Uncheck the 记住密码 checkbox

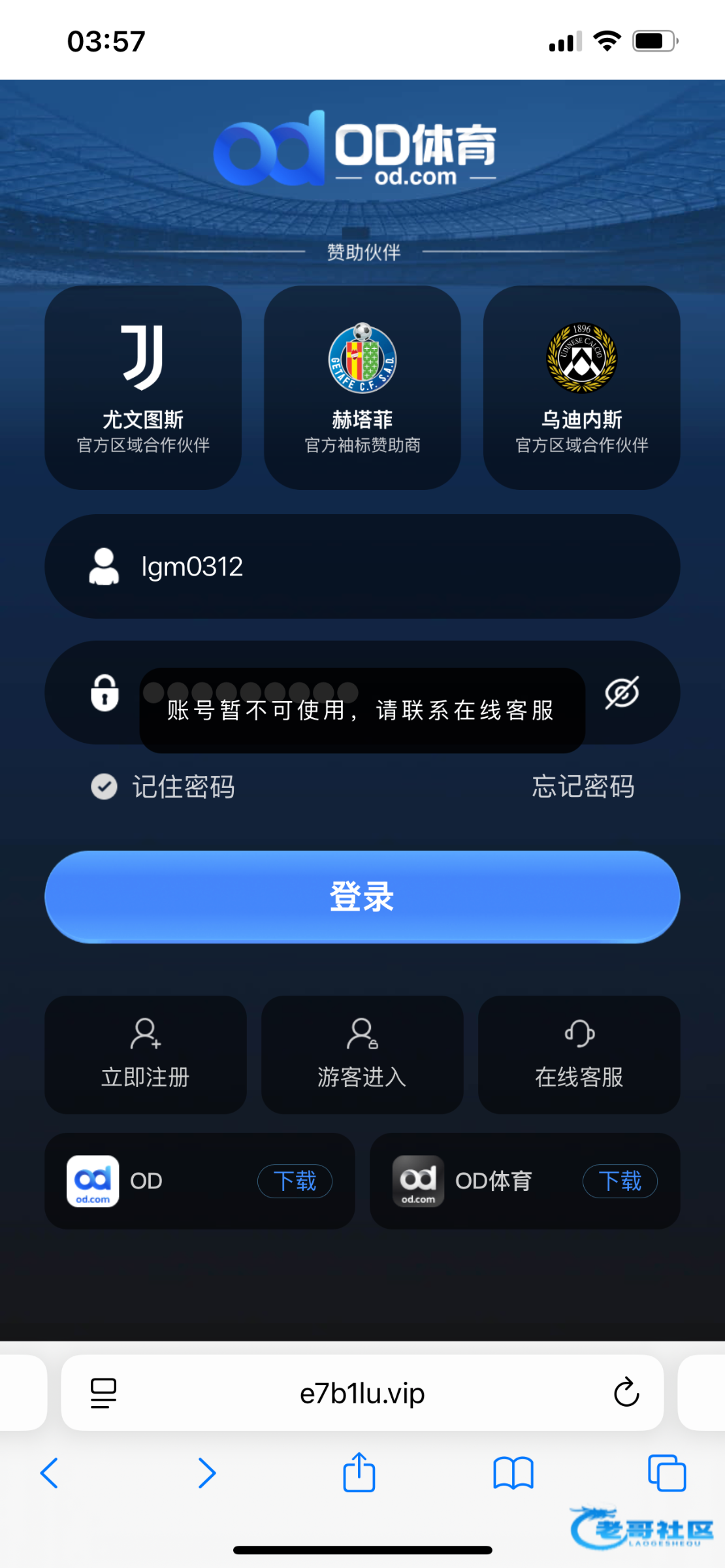click(104, 787)
